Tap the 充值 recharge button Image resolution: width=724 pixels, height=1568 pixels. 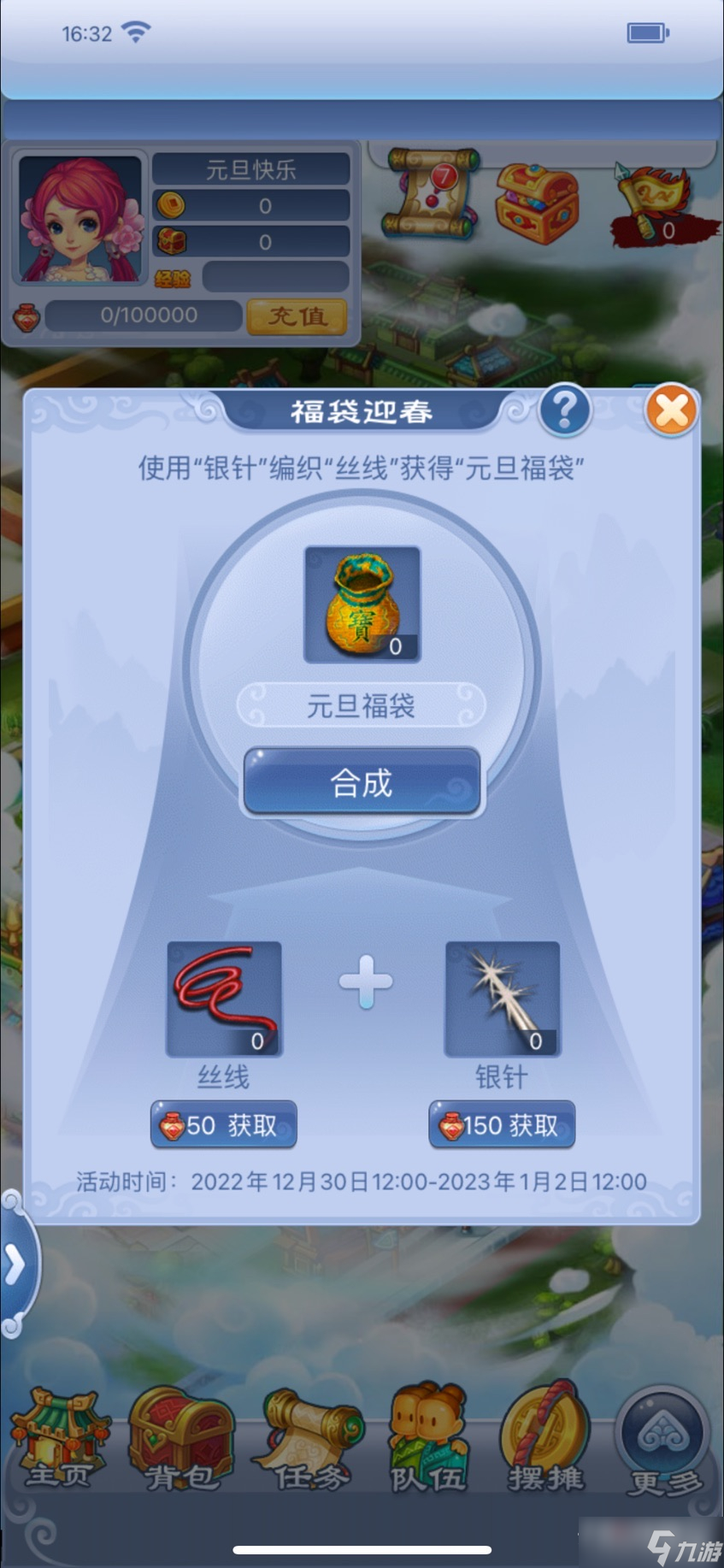pyautogui.click(x=297, y=316)
